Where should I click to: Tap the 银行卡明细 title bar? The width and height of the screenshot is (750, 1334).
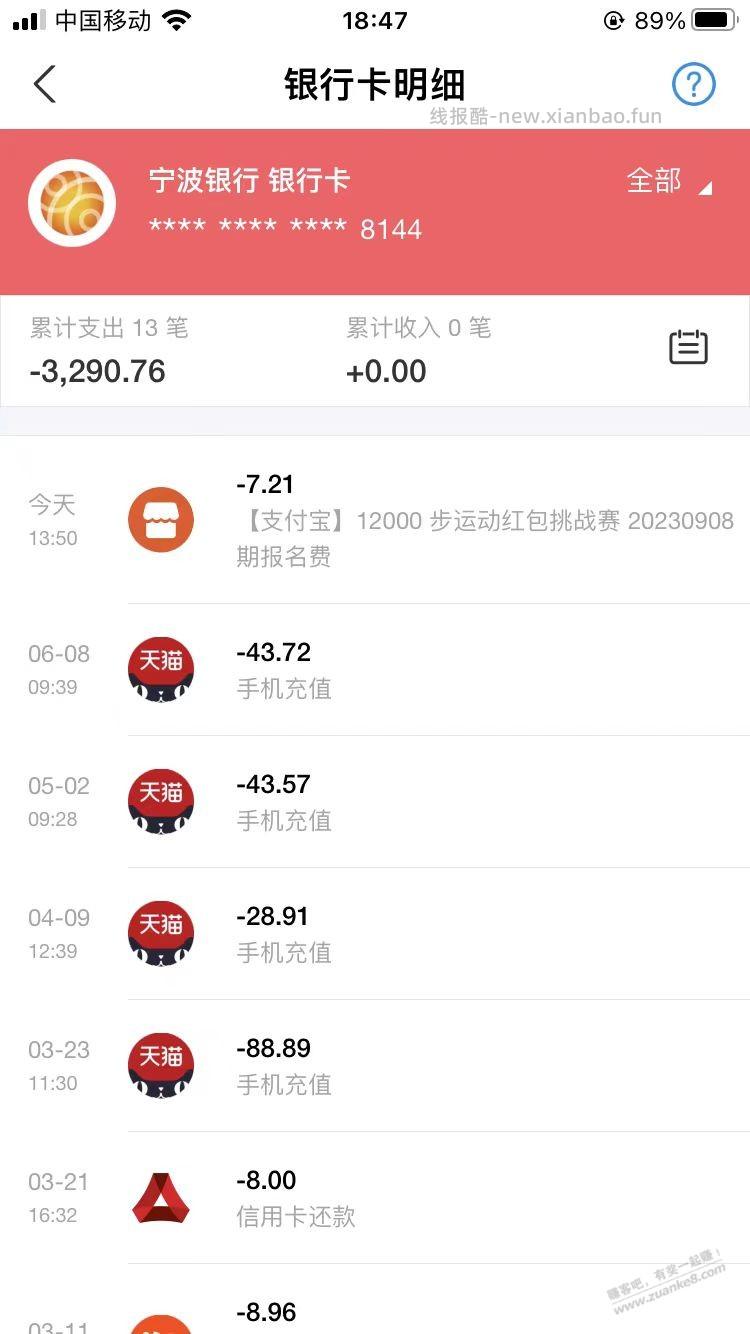click(x=375, y=84)
